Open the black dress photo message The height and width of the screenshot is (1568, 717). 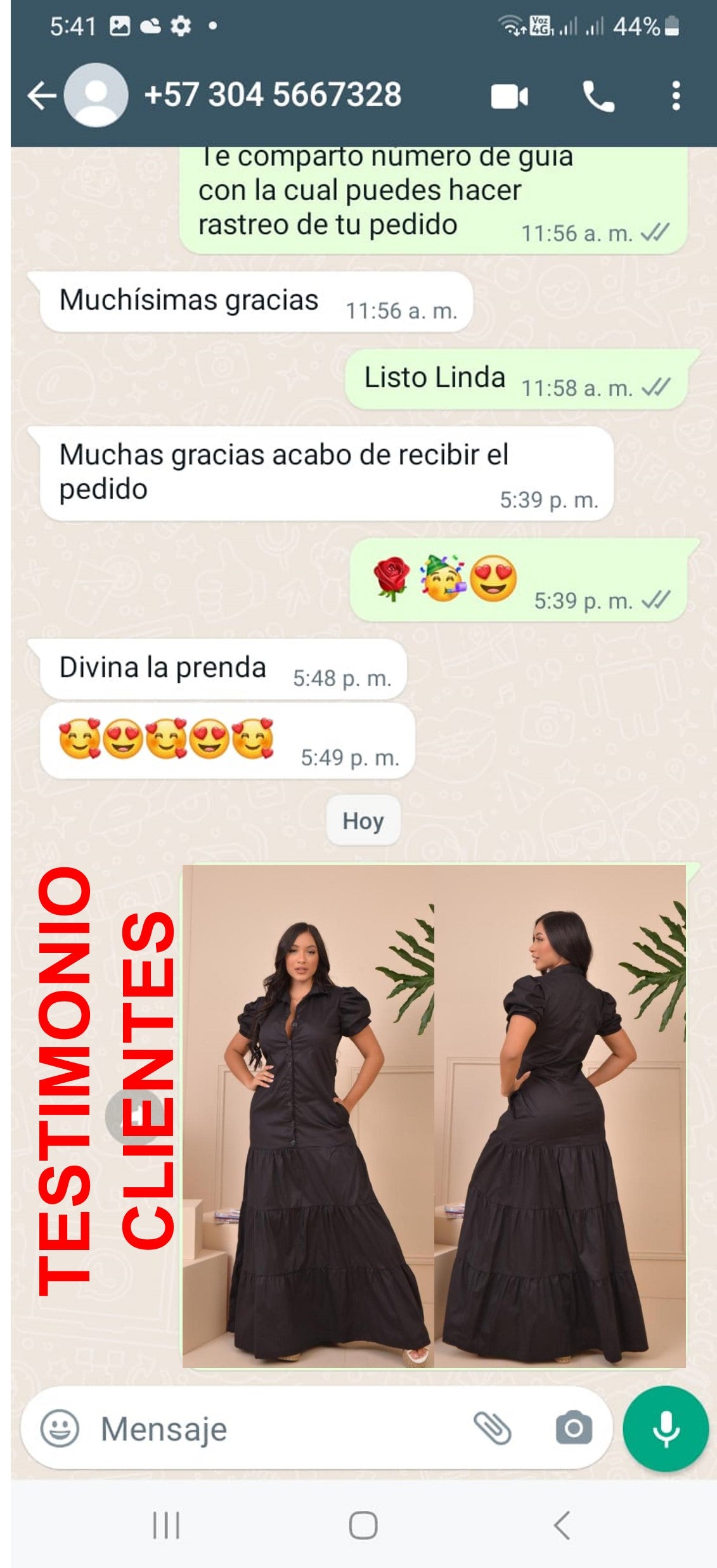pos(434,1115)
